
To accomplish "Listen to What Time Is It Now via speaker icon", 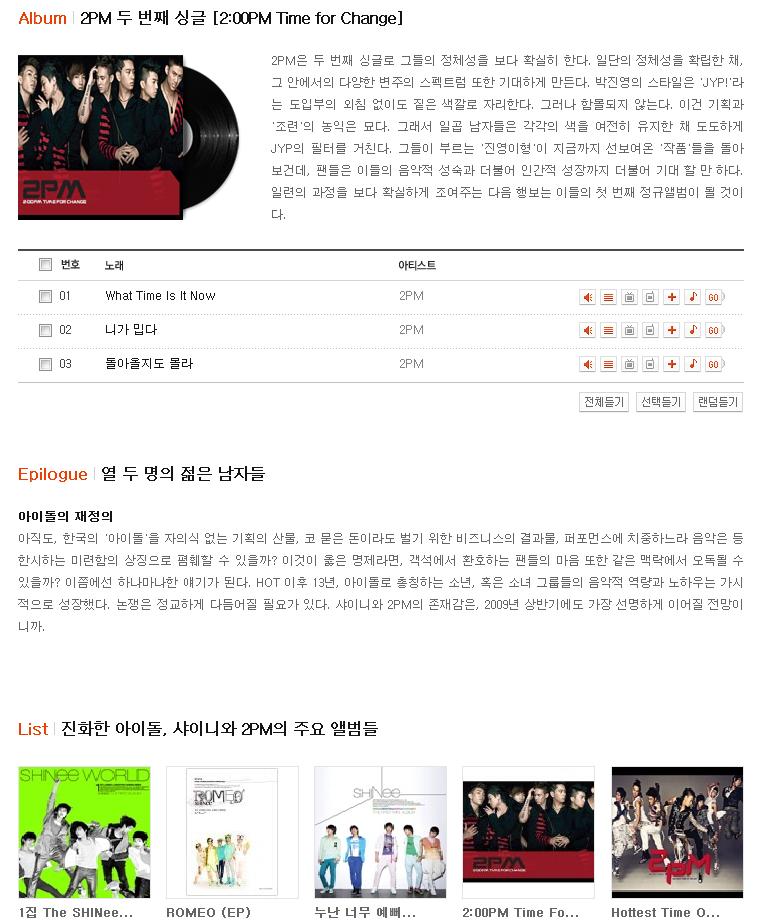I will (587, 297).
